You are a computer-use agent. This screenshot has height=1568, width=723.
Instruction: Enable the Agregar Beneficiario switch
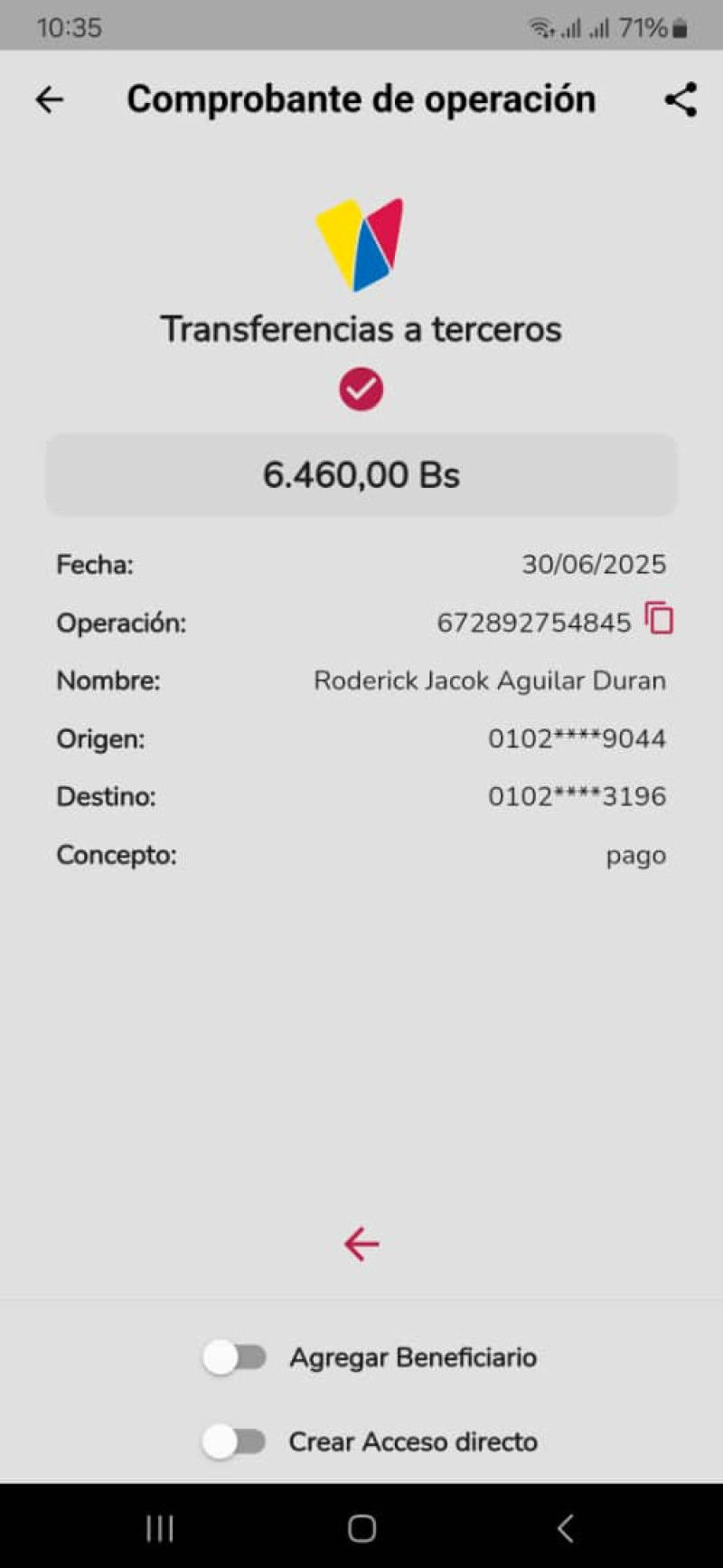[235, 1357]
